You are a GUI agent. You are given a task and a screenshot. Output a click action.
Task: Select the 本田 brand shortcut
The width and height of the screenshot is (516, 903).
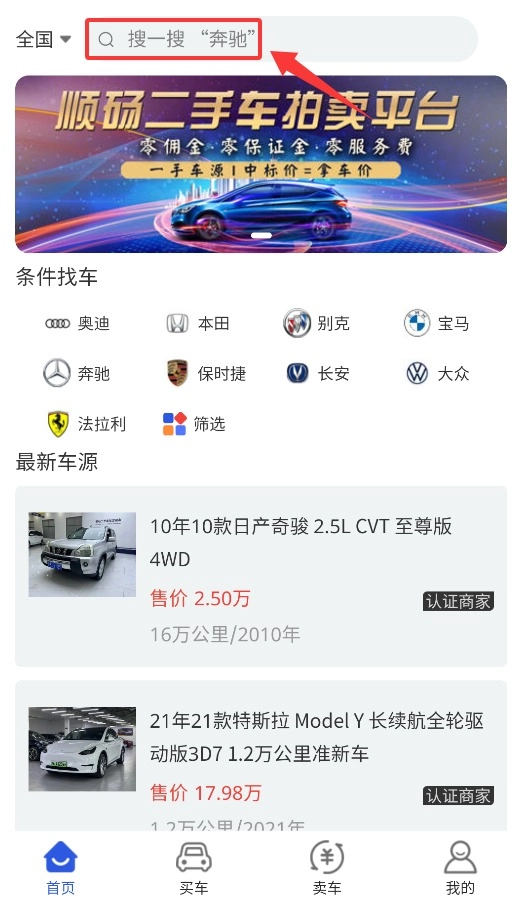pyautogui.click(x=198, y=324)
